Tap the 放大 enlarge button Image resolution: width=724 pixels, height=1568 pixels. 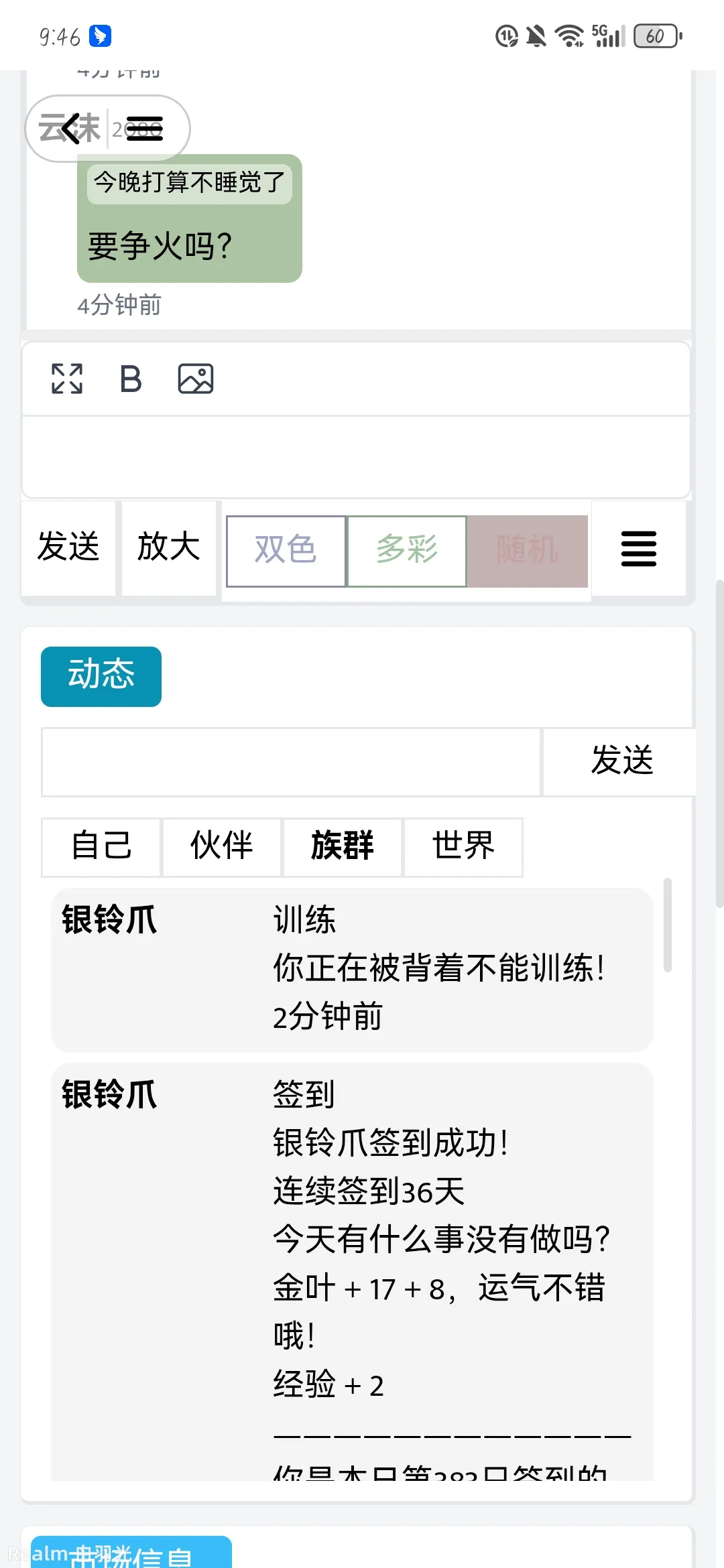point(169,547)
